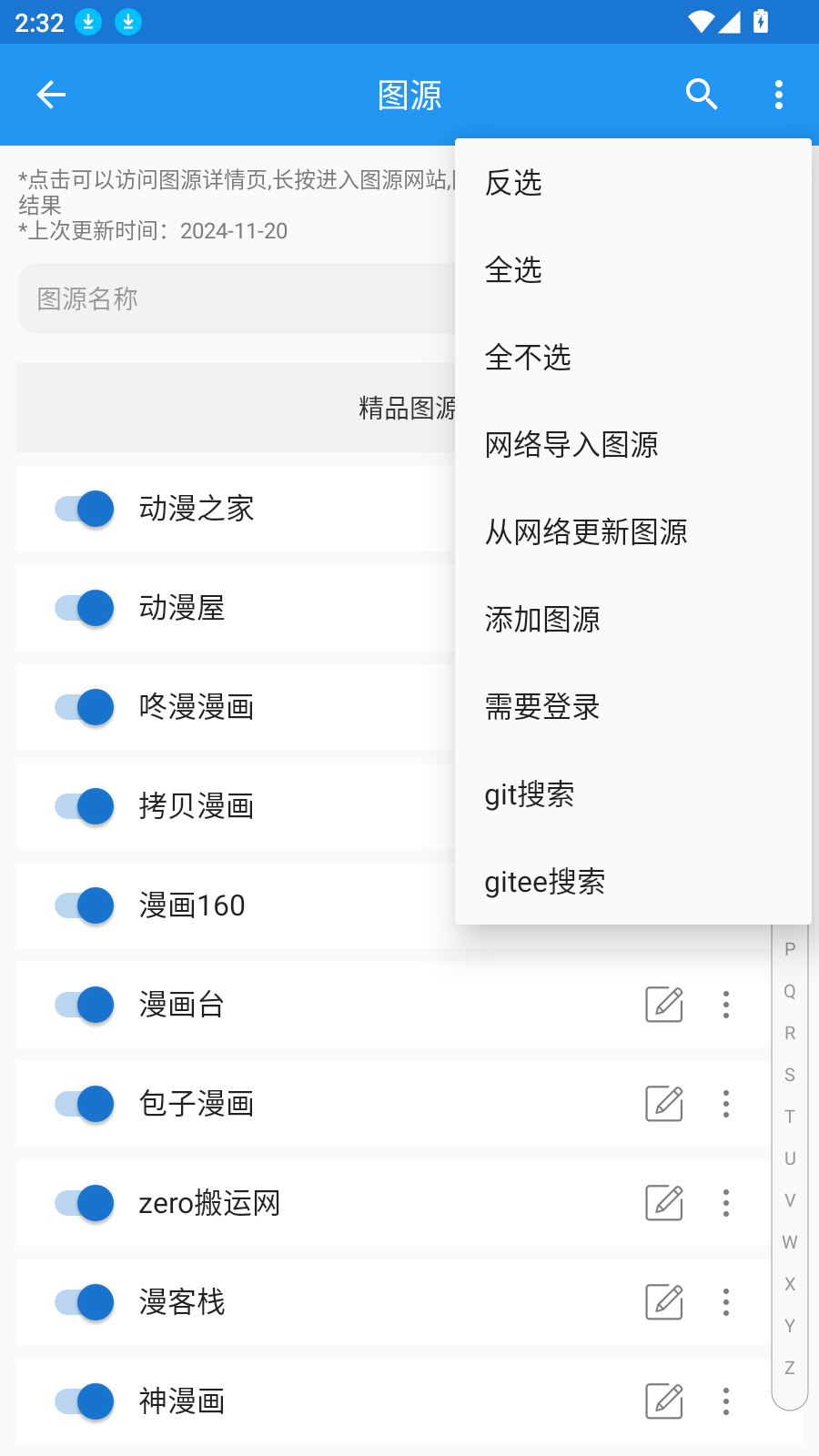819x1456 pixels.
Task: Open the search icon in app bar
Action: [702, 95]
